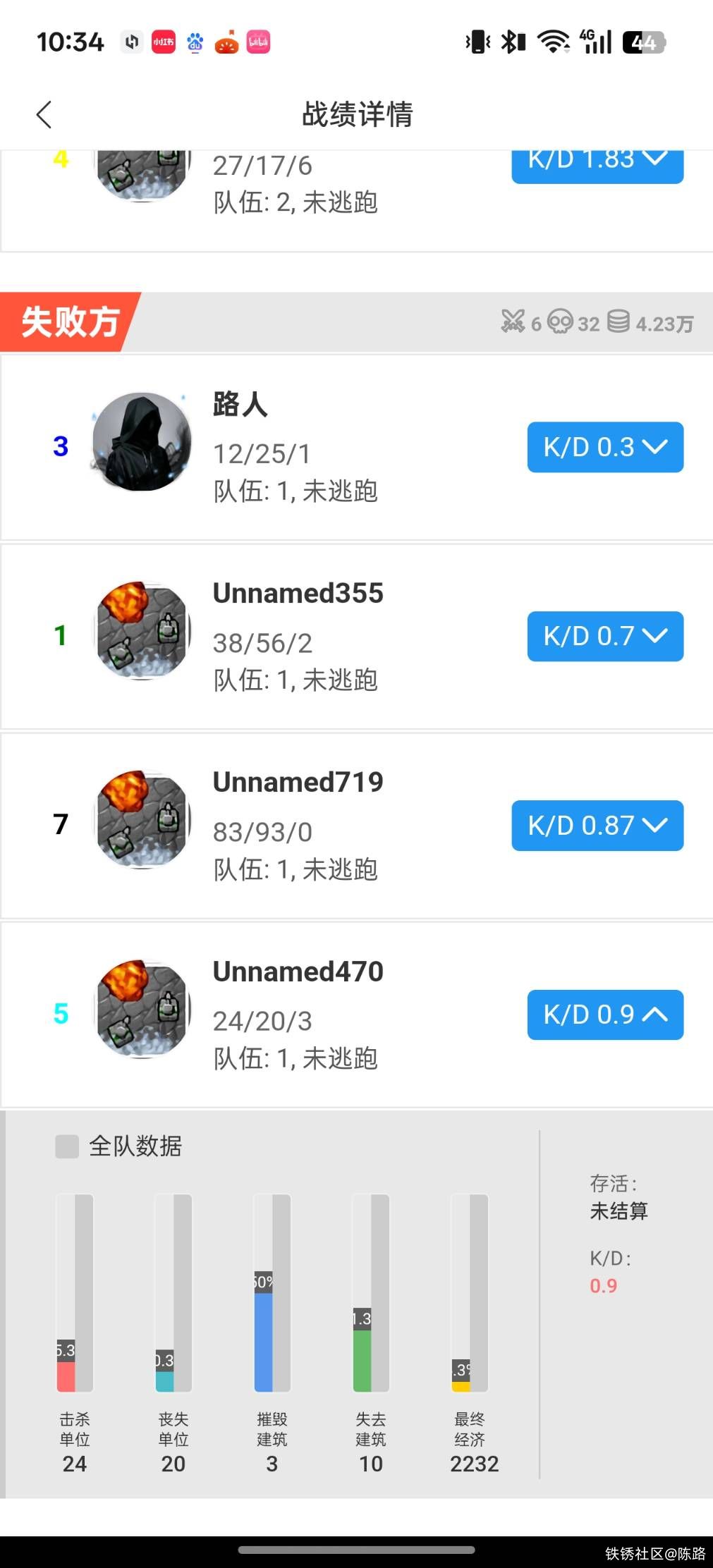Screen dimensions: 713x1568
Task: Open Unnamed470's player avatar
Action: pyautogui.click(x=142, y=1010)
